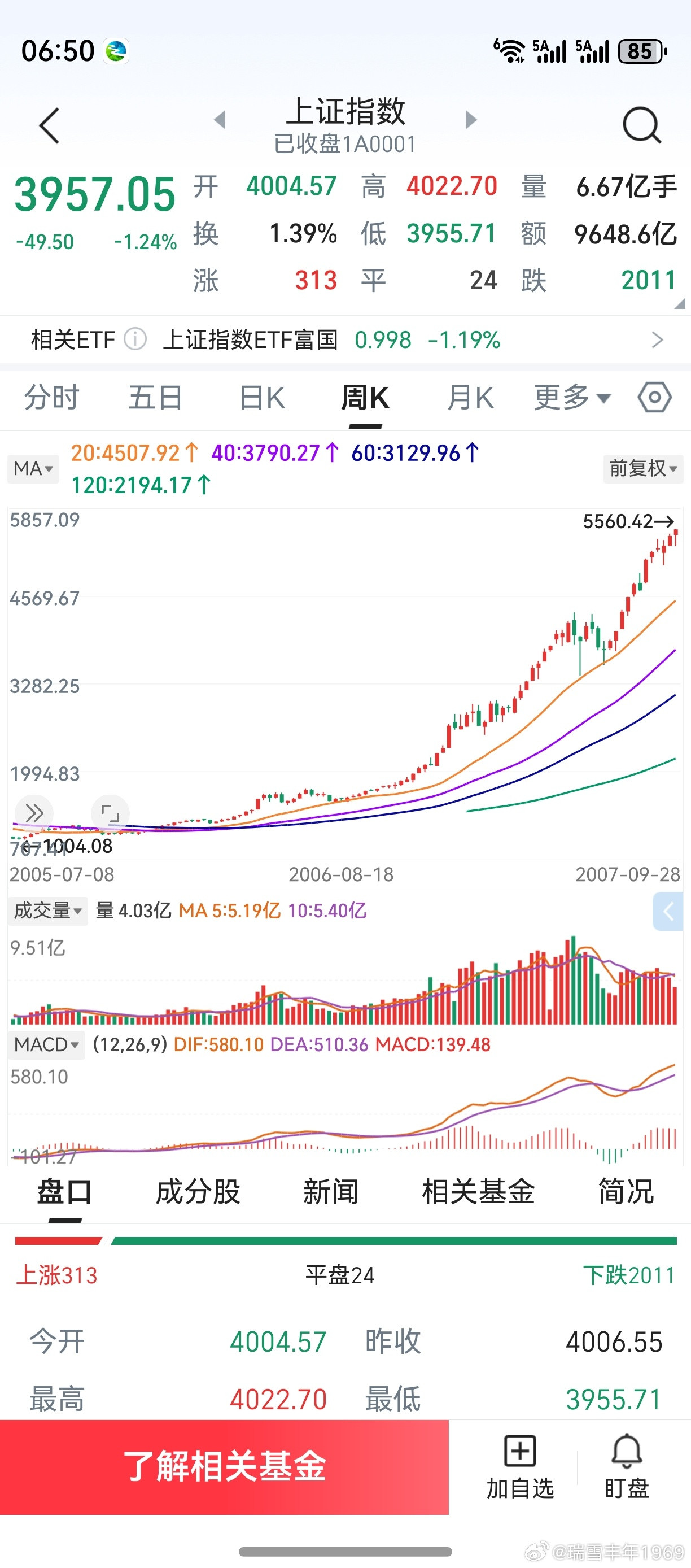Open chart settings via the gear icon
The height and width of the screenshot is (1568, 691).
click(654, 398)
